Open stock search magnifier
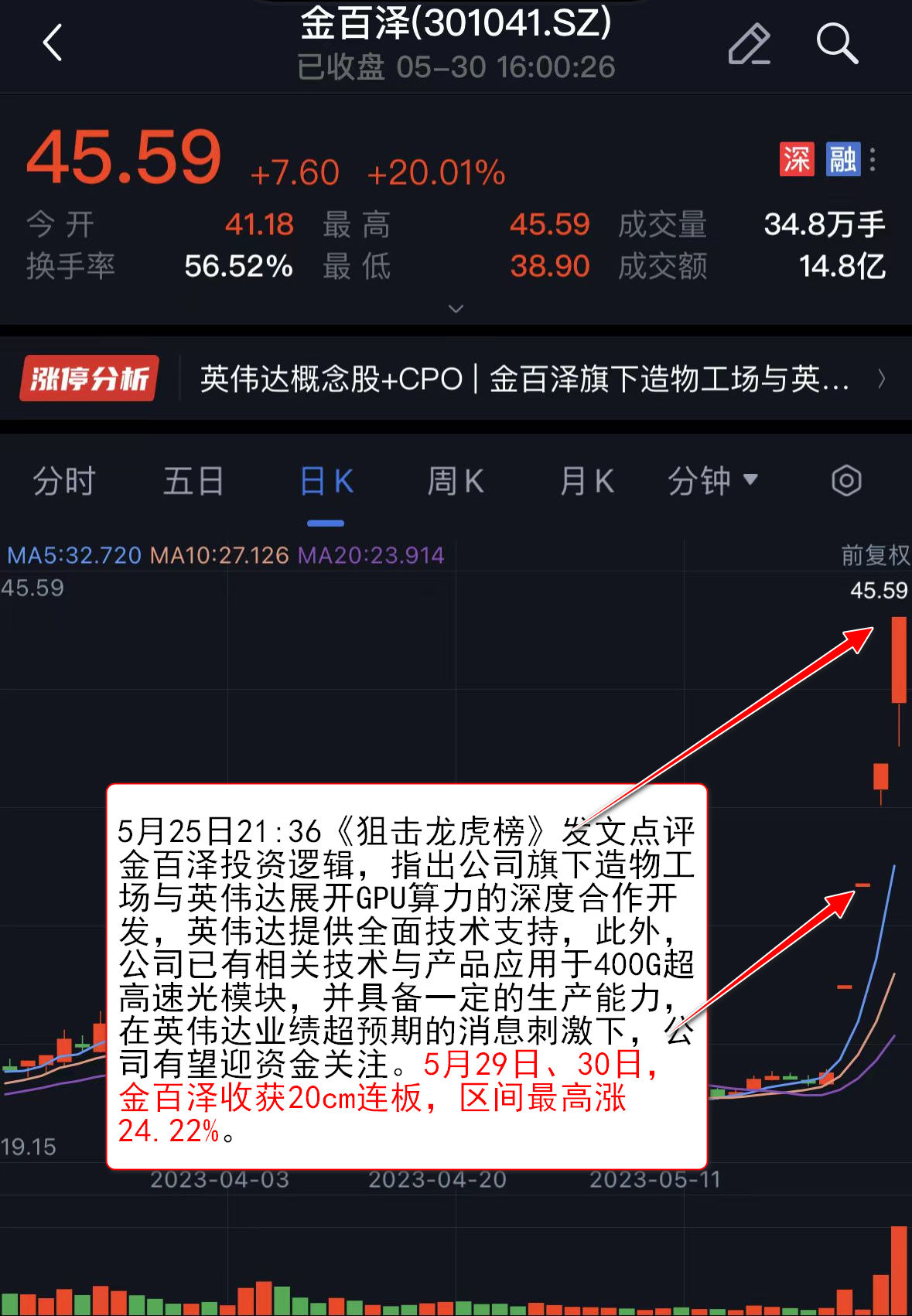 click(x=837, y=43)
